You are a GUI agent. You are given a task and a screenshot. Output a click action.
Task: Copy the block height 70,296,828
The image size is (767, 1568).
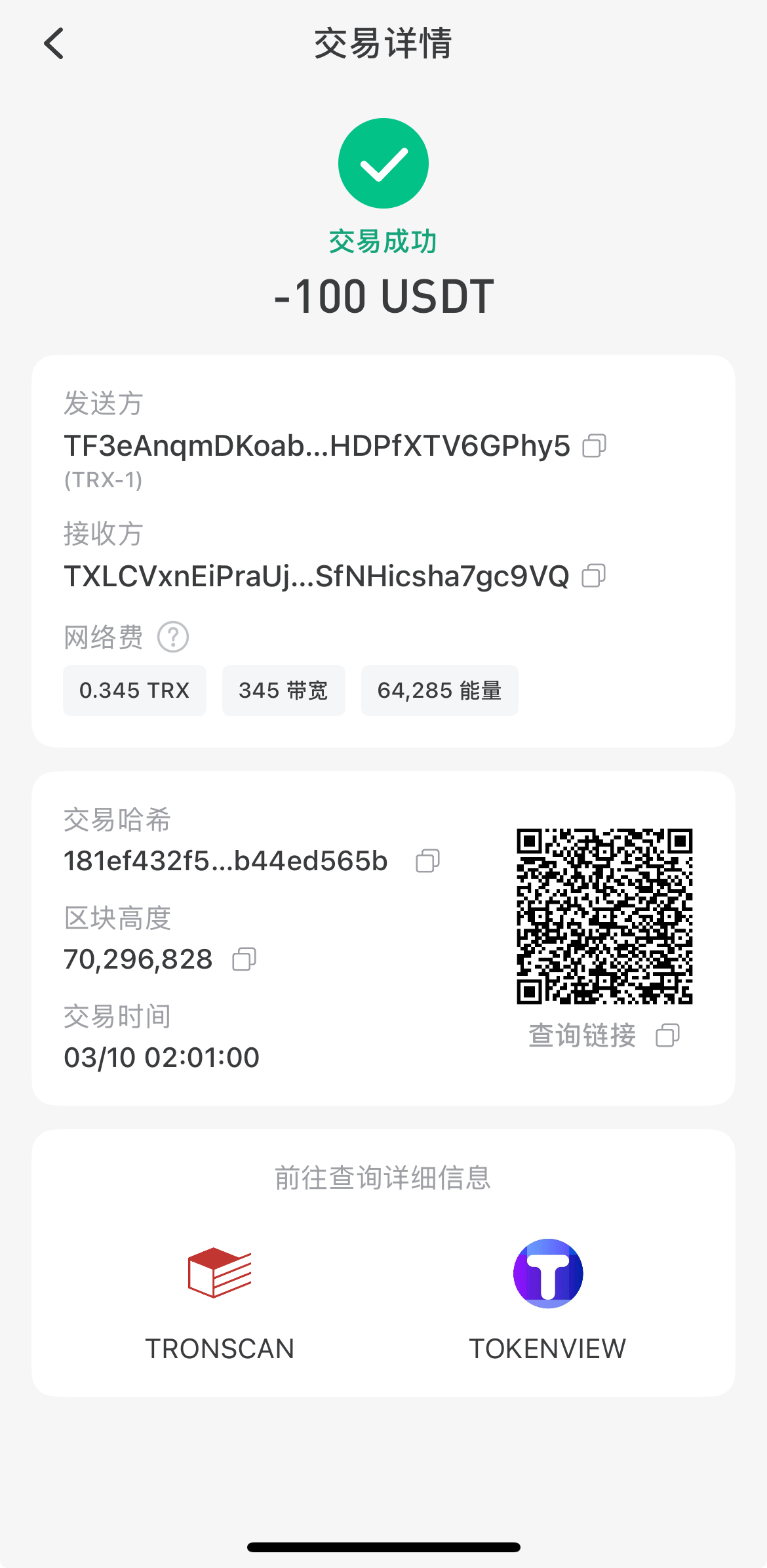click(x=245, y=960)
